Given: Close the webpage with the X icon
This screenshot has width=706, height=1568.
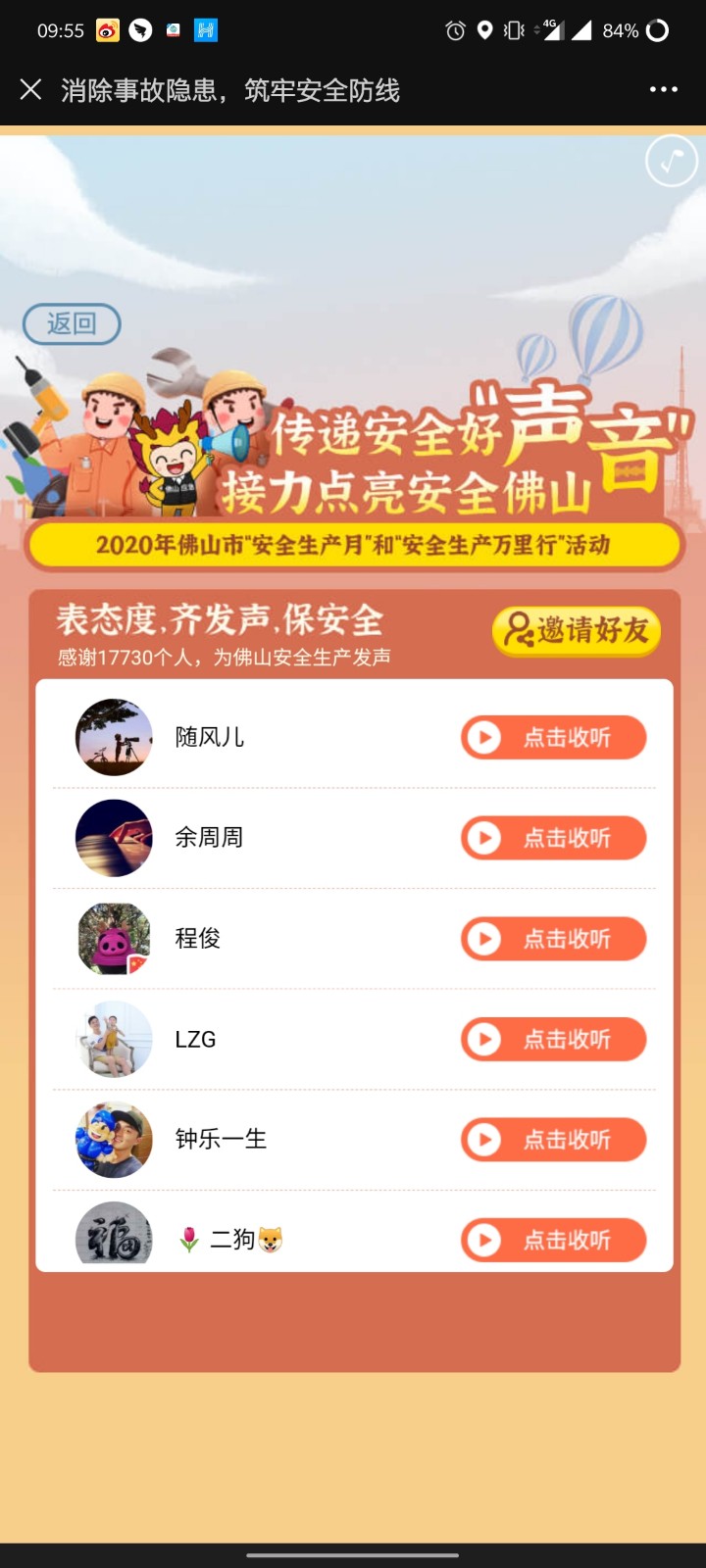Looking at the screenshot, I should [30, 90].
